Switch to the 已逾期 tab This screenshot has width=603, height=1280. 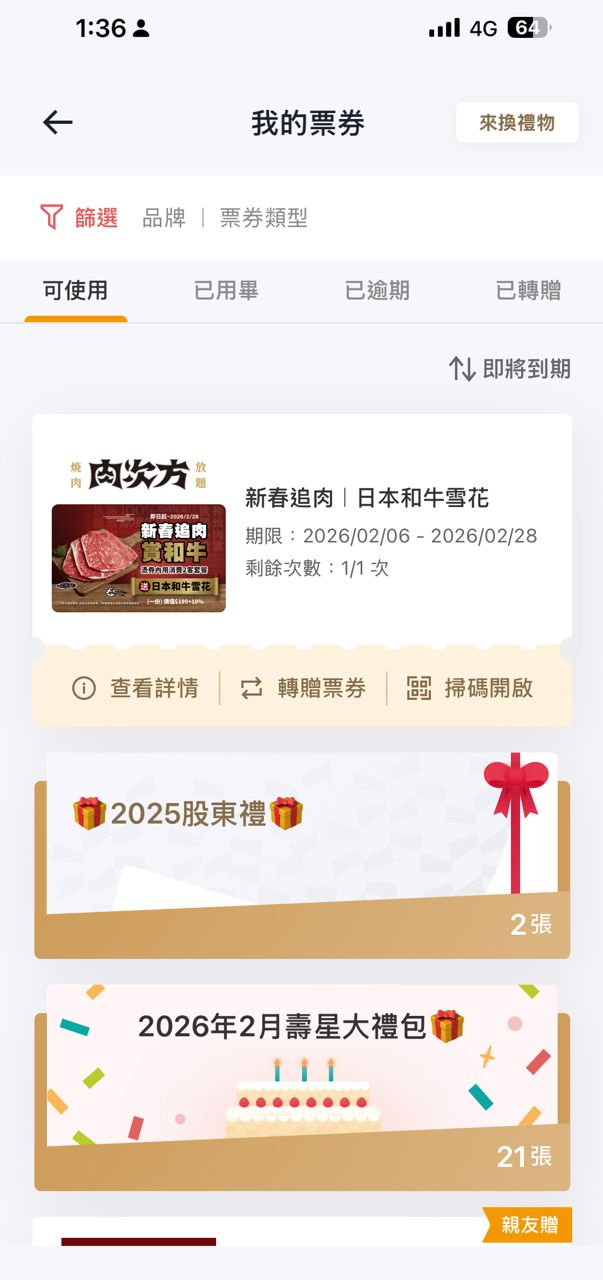click(x=377, y=291)
